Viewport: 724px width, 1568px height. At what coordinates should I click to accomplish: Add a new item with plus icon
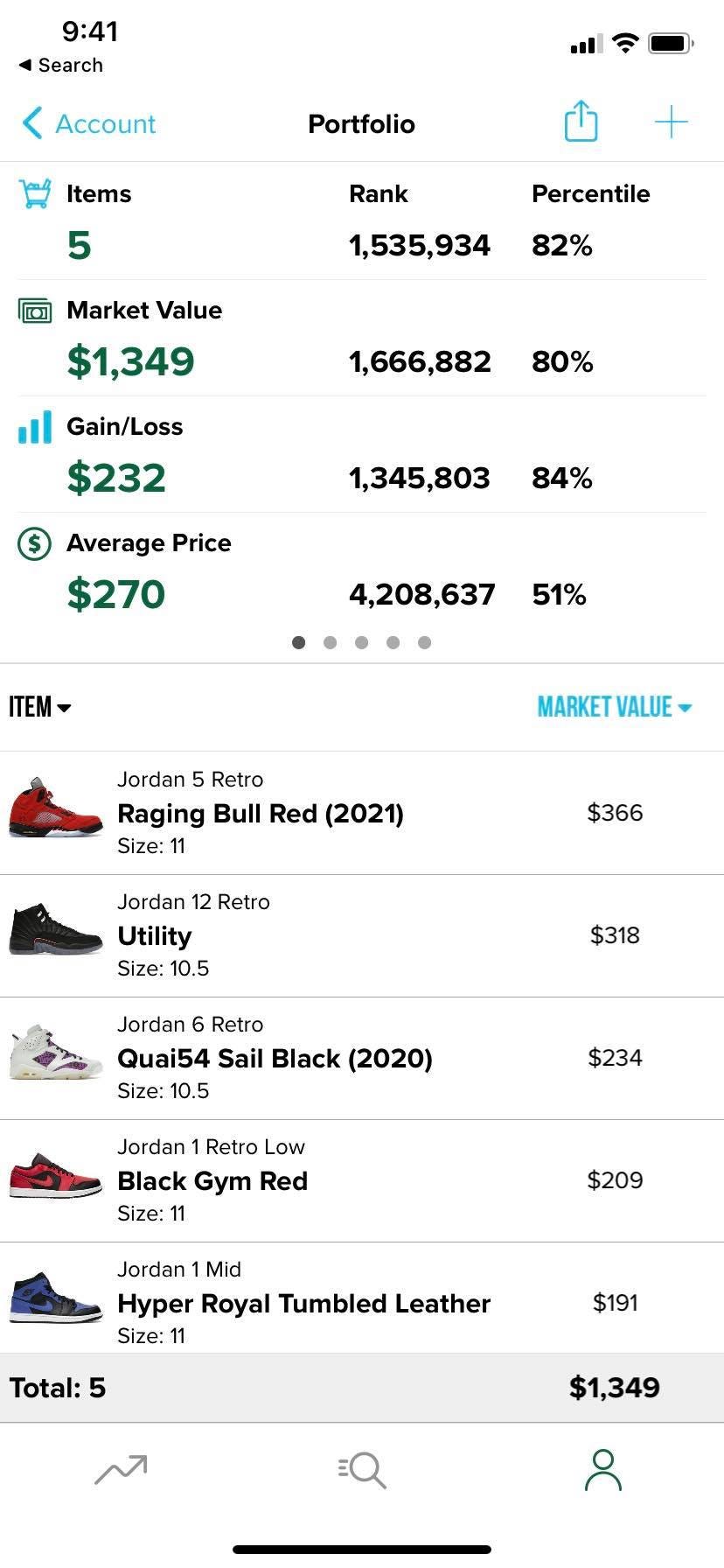click(x=671, y=122)
